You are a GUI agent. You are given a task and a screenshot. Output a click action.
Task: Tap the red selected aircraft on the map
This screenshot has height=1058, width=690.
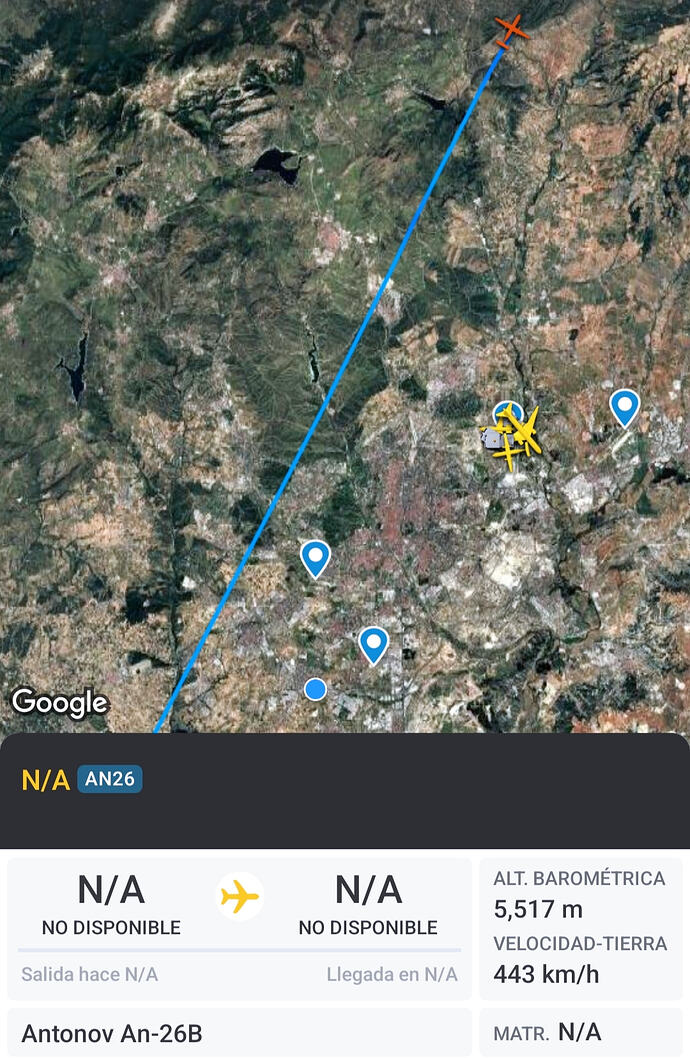pos(511,29)
